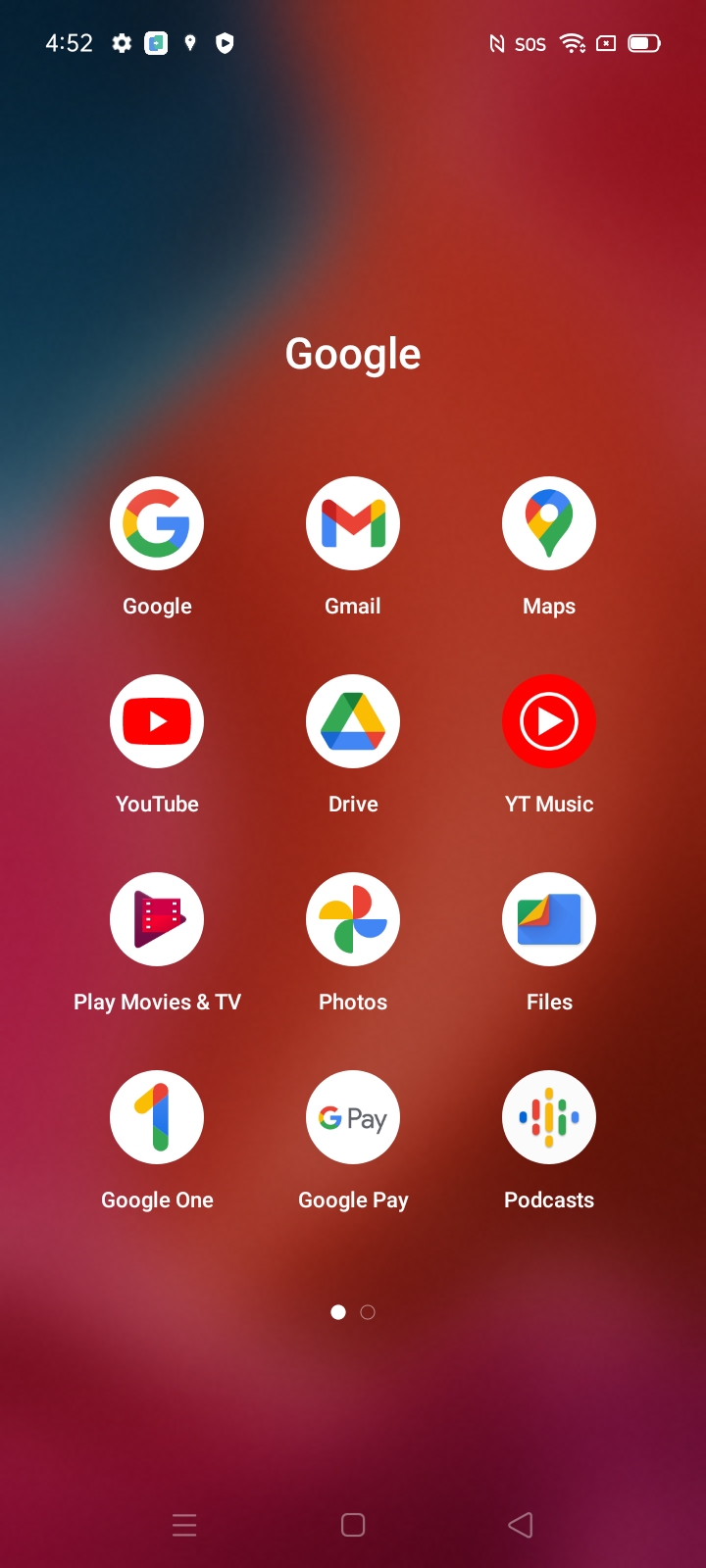Tap the system back button
The height and width of the screenshot is (1568, 706).
point(521,1525)
